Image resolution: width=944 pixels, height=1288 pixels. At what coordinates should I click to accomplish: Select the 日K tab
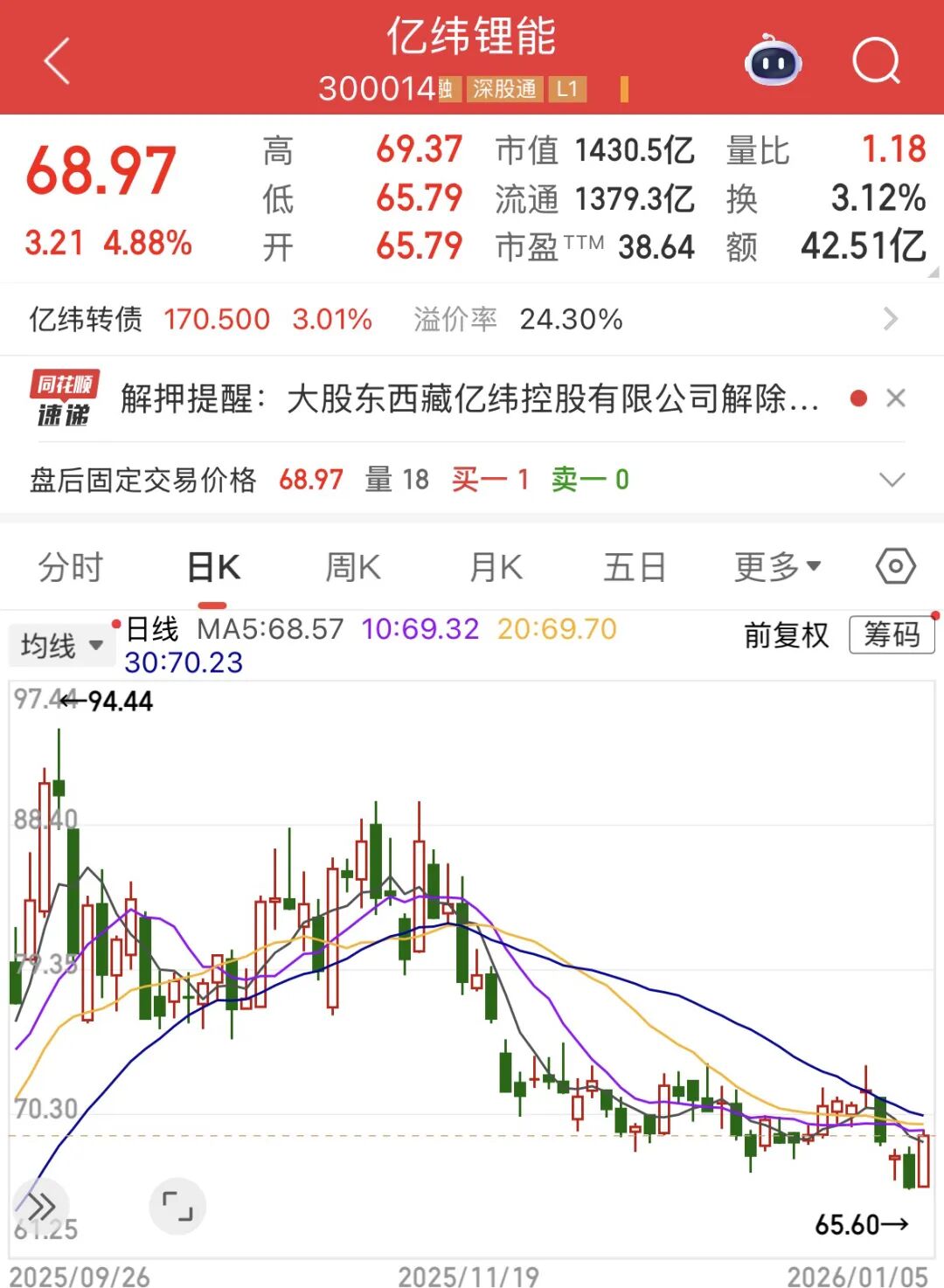[213, 568]
